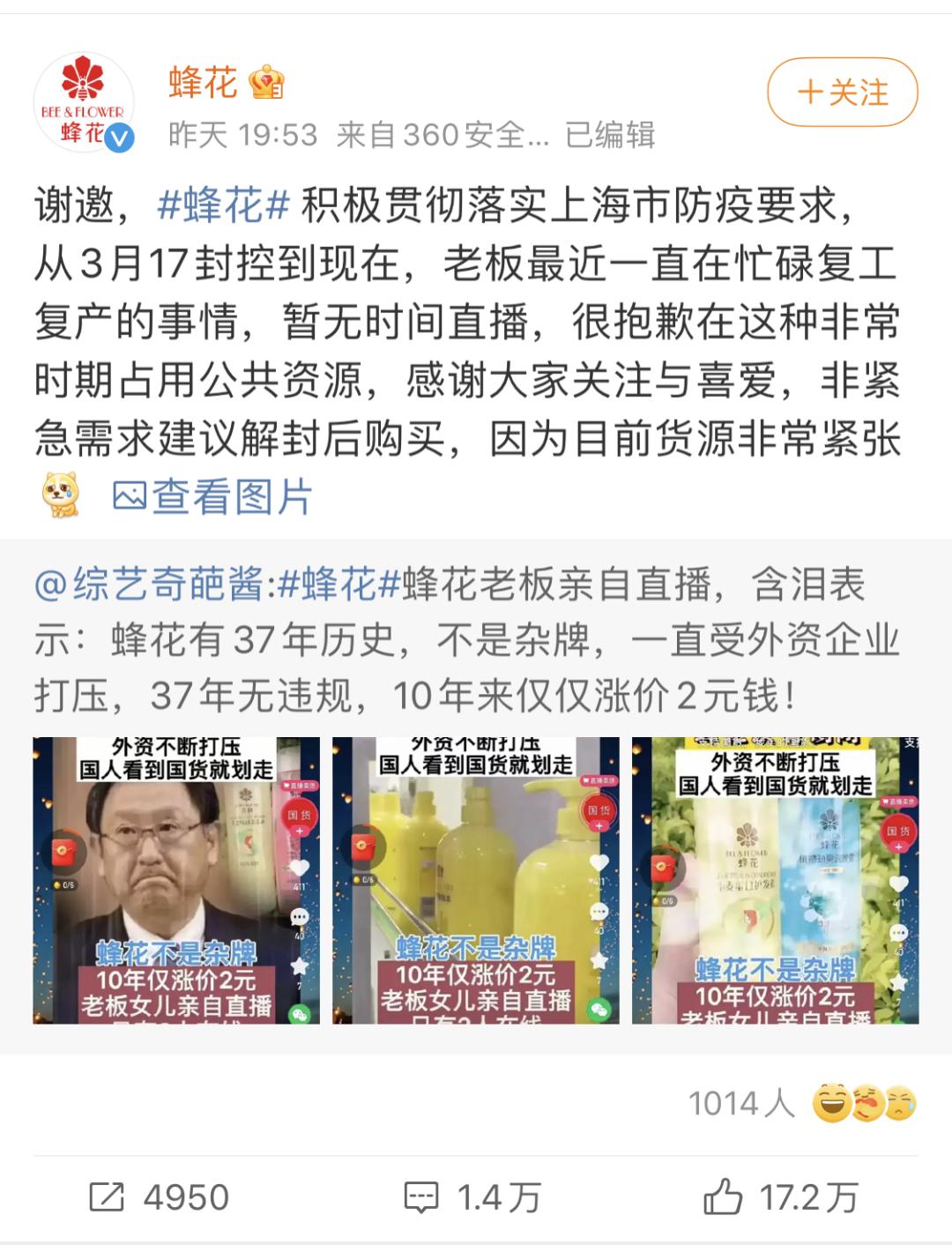The image size is (952, 1245).
Task: Repost this post (4950)
Action: coord(160,1197)
